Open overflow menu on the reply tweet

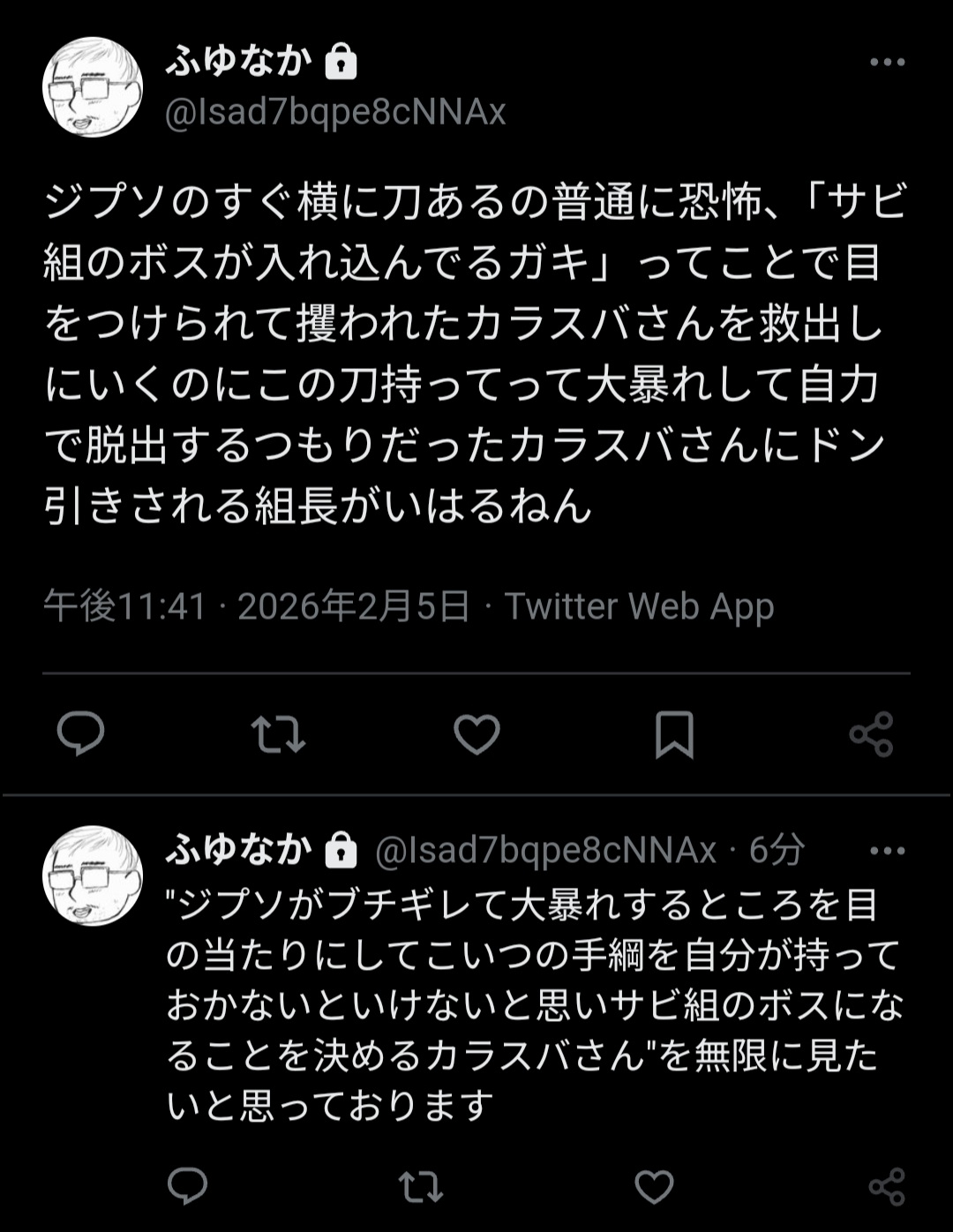[887, 851]
